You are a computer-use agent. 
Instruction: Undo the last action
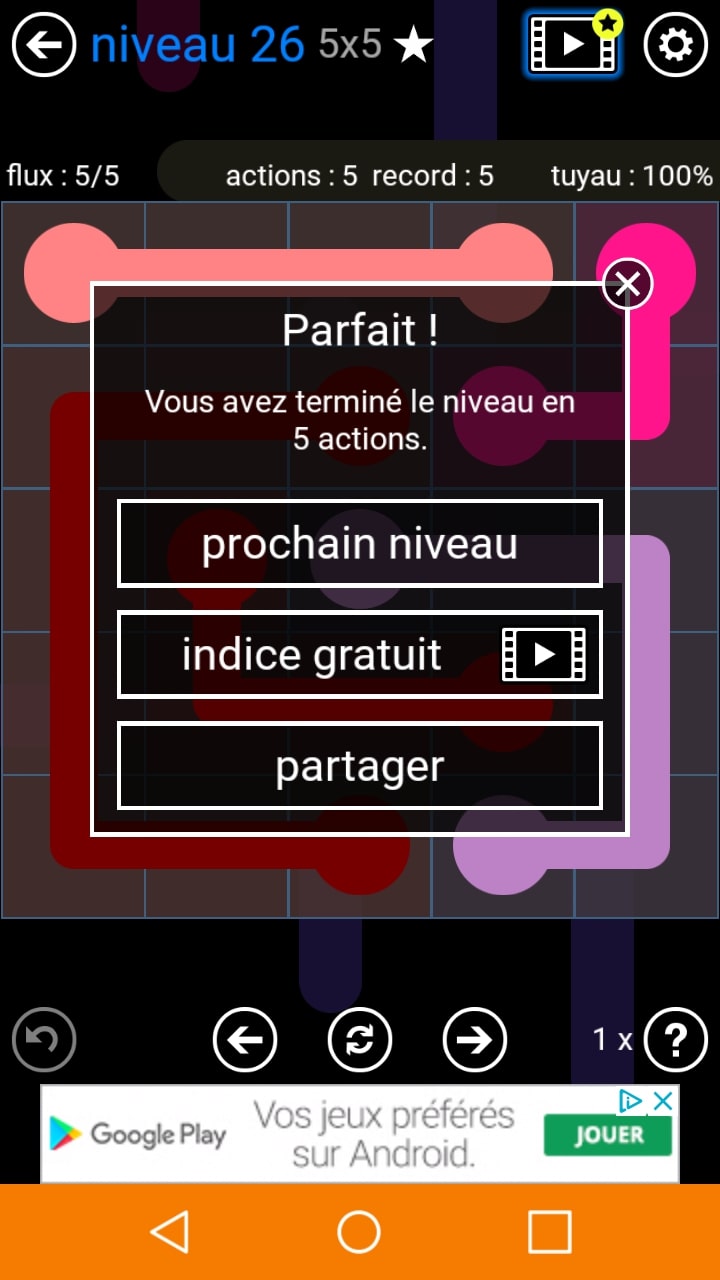coord(44,1040)
